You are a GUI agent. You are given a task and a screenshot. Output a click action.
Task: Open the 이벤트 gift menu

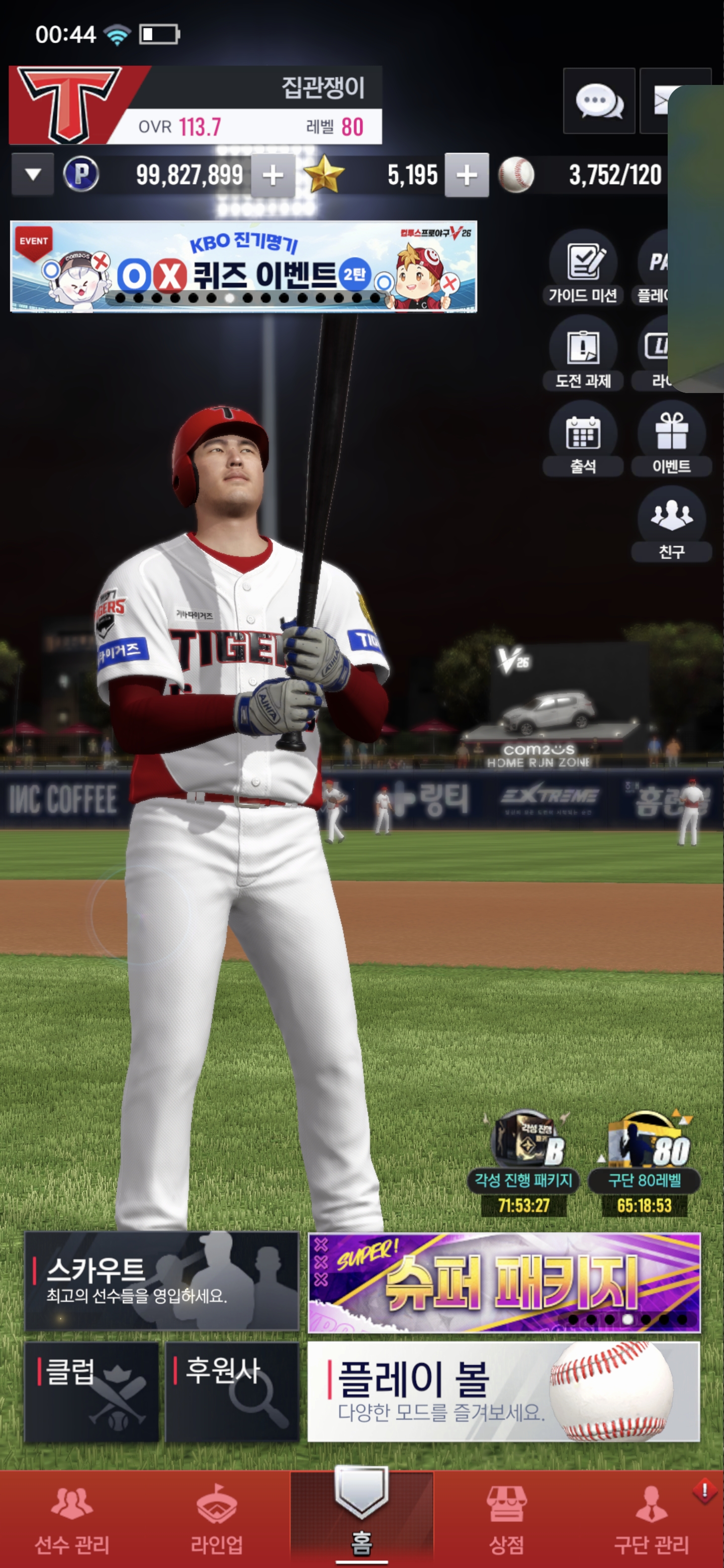click(671, 438)
